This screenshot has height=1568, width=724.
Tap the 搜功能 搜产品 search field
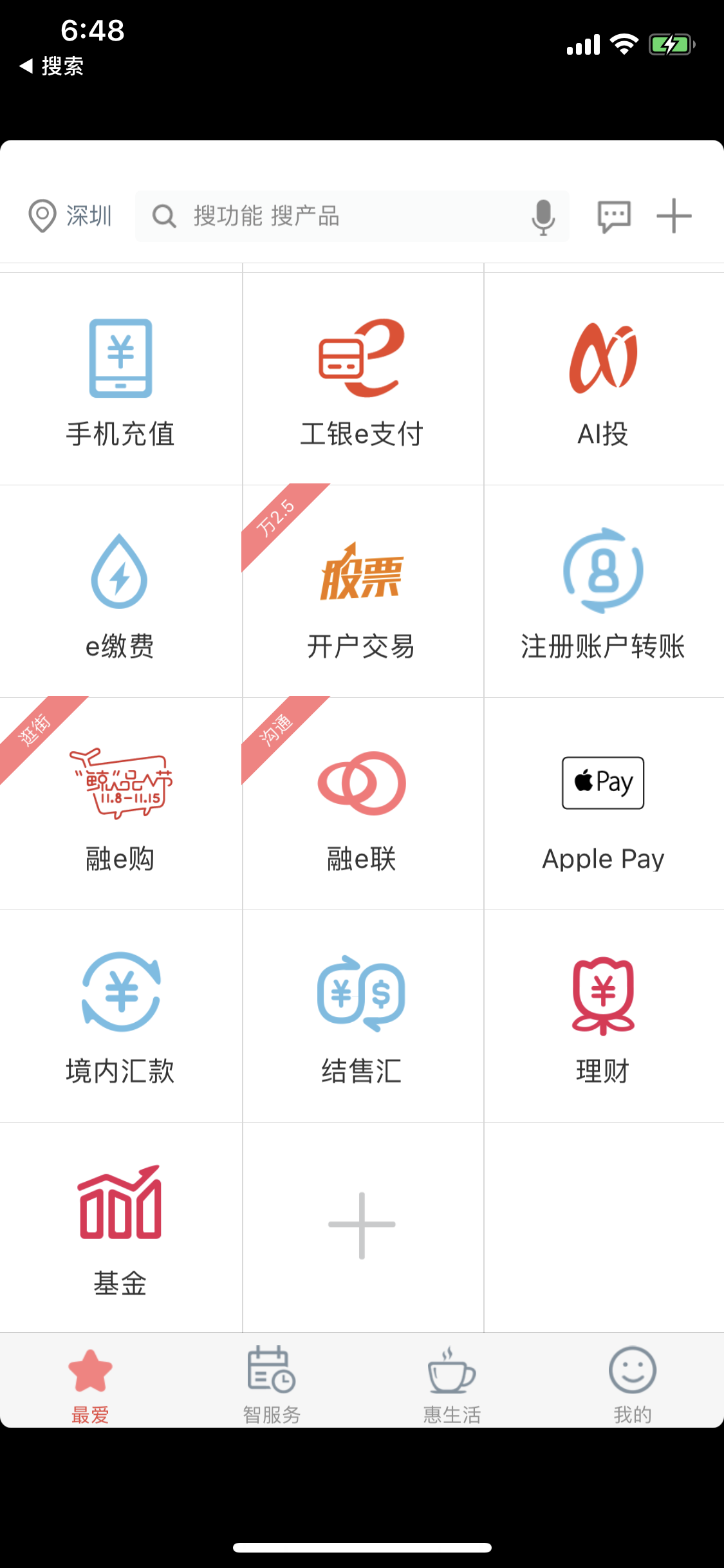335,216
